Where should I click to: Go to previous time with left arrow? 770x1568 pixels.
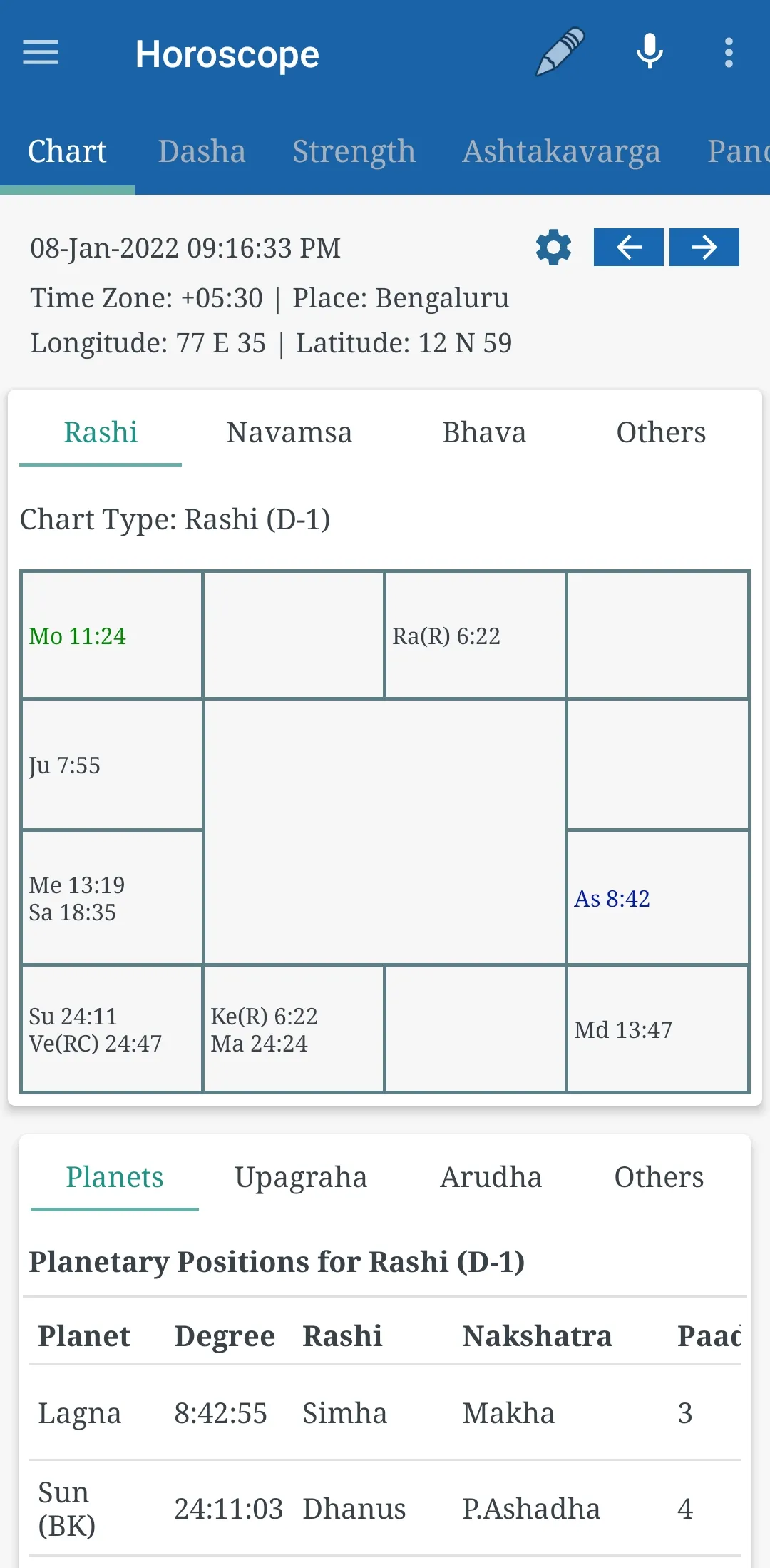click(629, 248)
